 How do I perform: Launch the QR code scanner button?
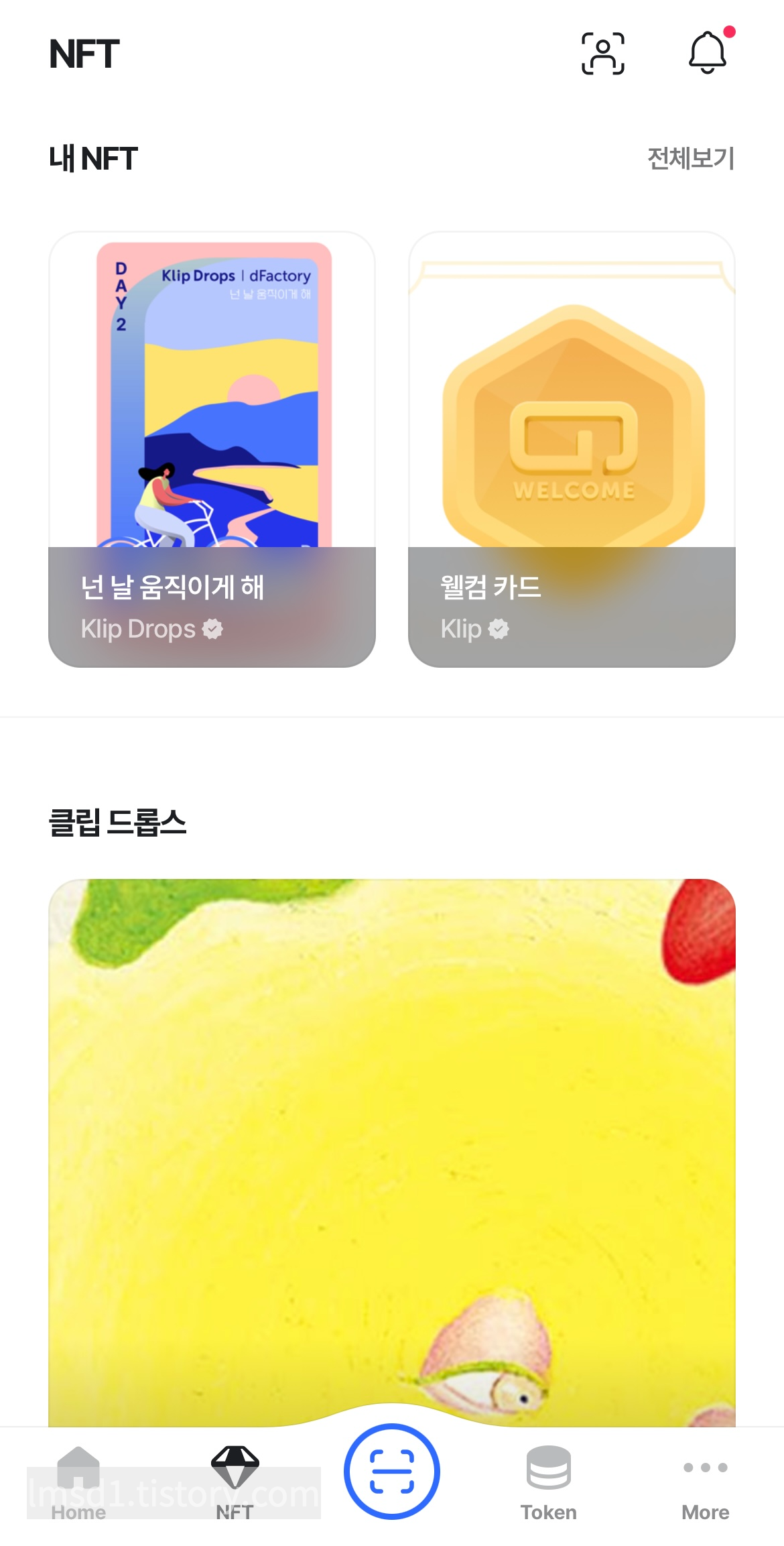click(x=392, y=1471)
